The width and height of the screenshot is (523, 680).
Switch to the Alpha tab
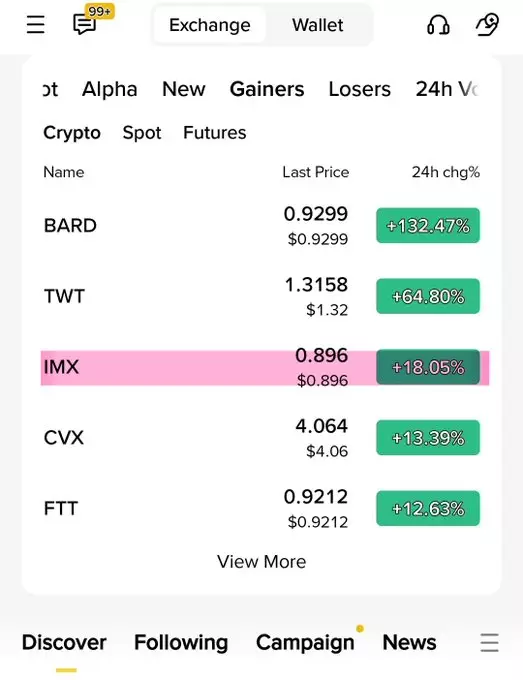click(109, 89)
